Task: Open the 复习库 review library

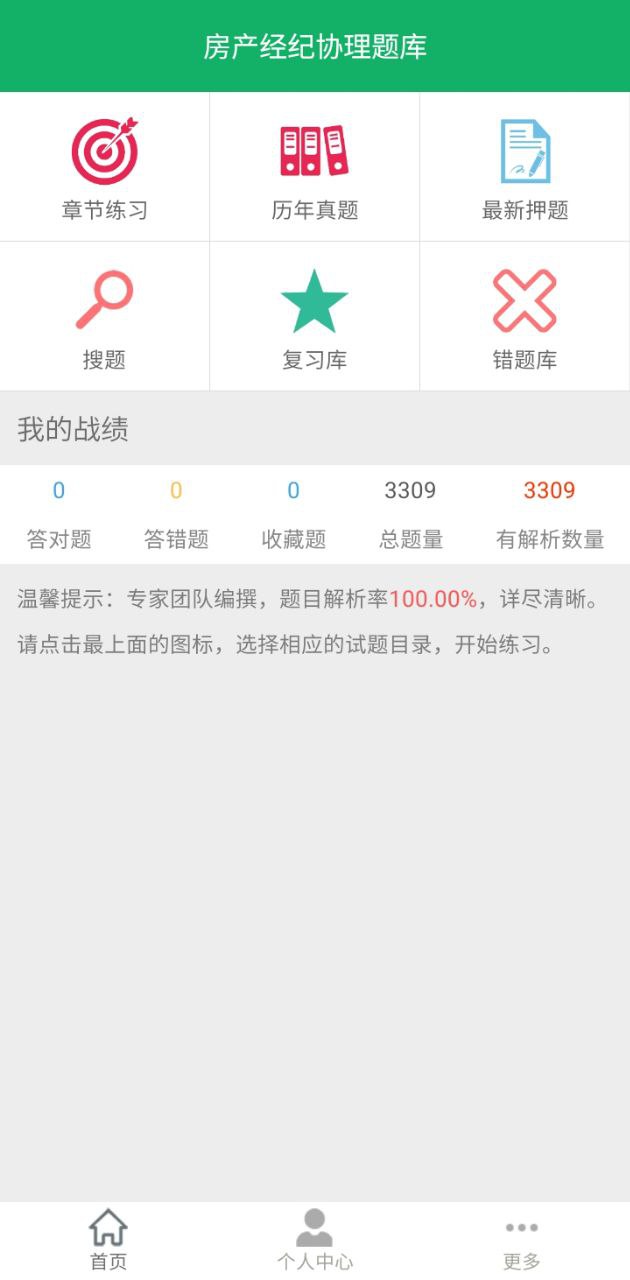Action: [314, 316]
